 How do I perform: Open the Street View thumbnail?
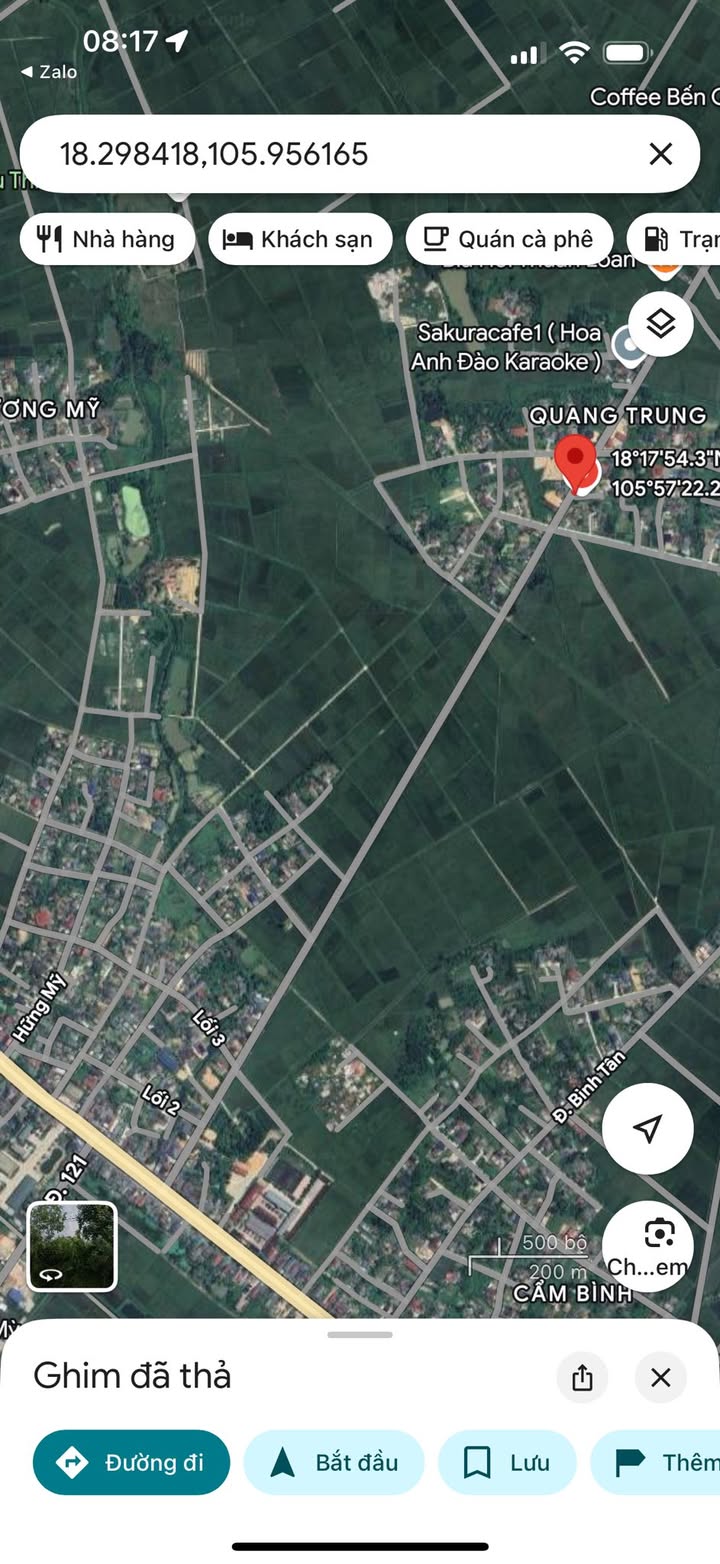[x=72, y=1246]
